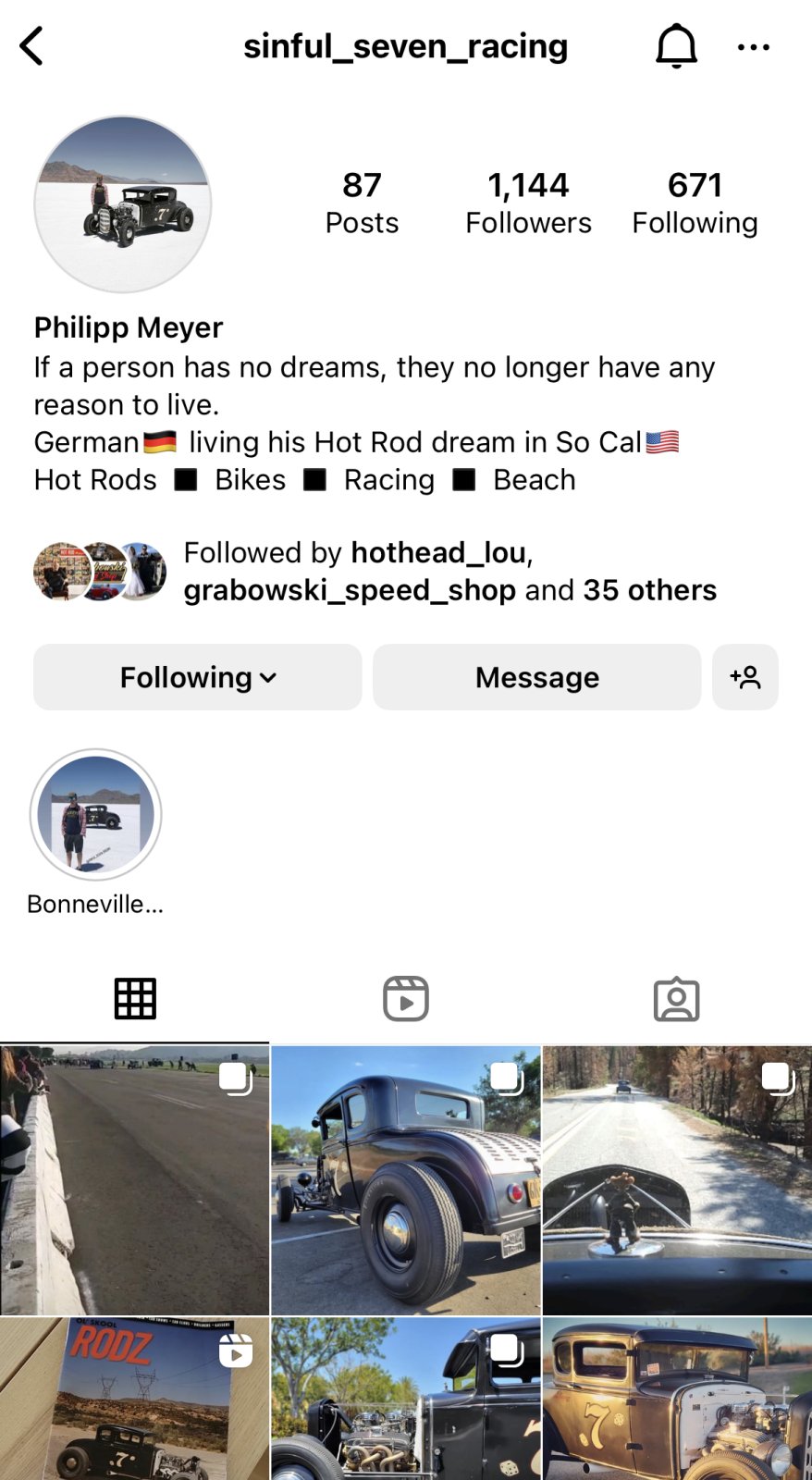This screenshot has height=1480, width=812.
Task: View the profile picture
Action: click(123, 203)
